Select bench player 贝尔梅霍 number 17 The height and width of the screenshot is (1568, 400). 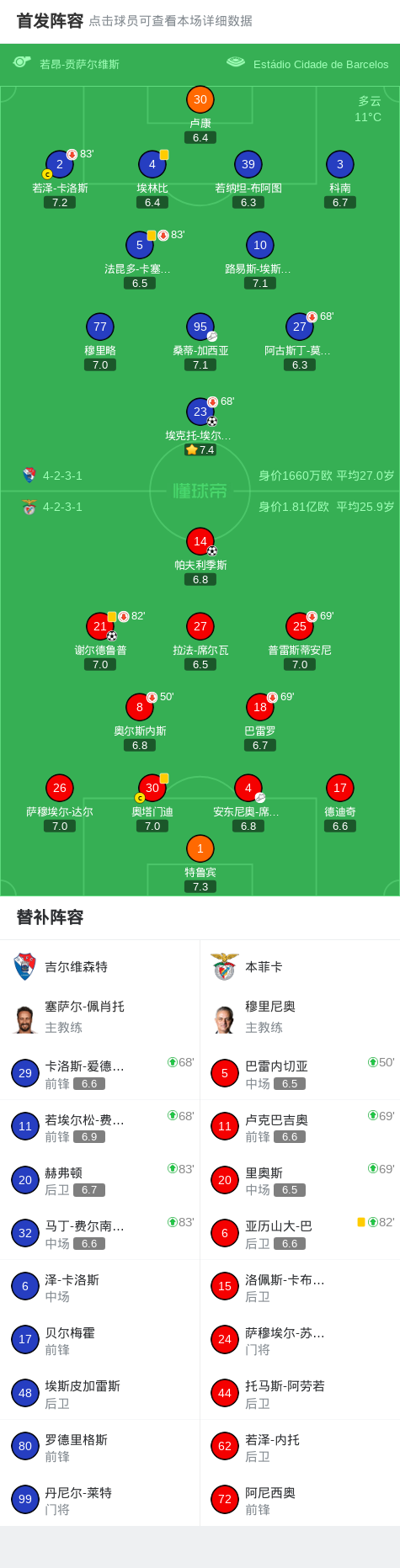coord(99,1340)
